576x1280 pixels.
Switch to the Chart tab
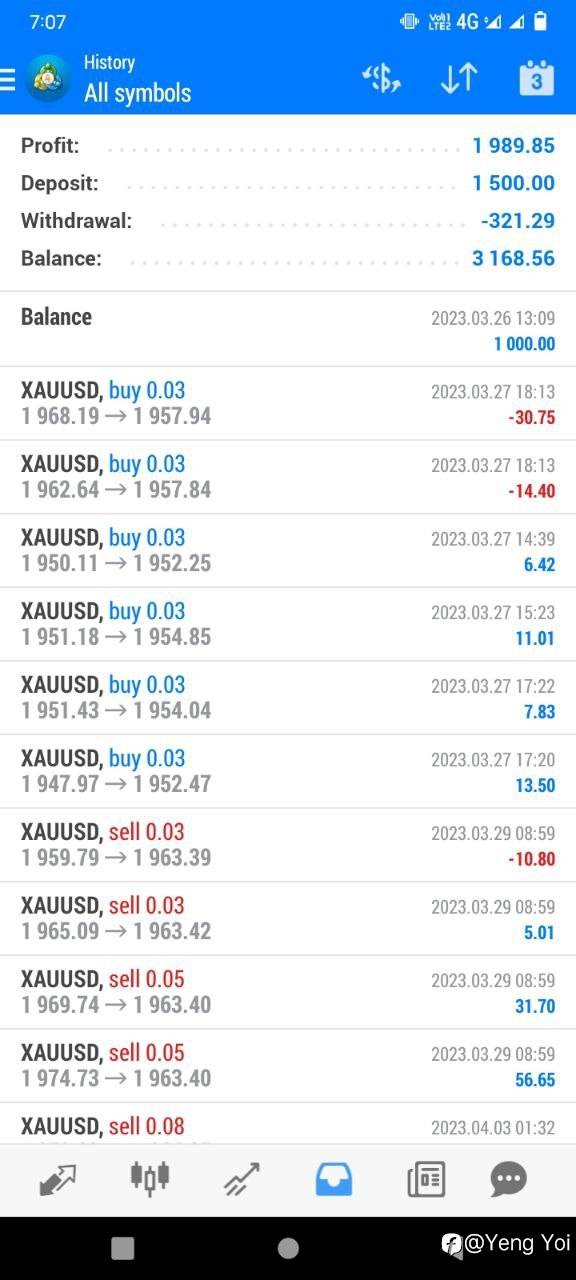click(x=150, y=1180)
